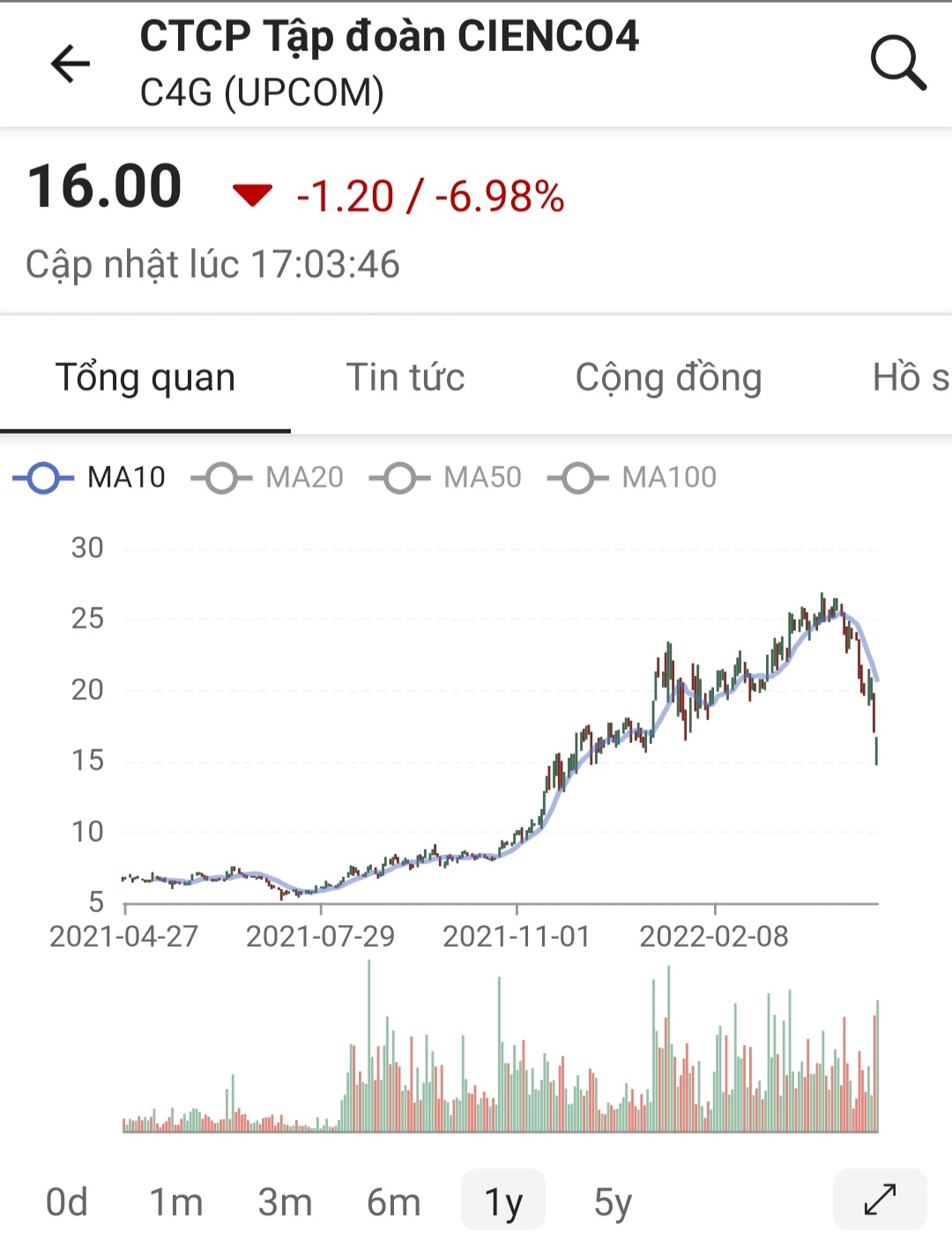
Task: Open the search magnifier icon
Action: [897, 63]
